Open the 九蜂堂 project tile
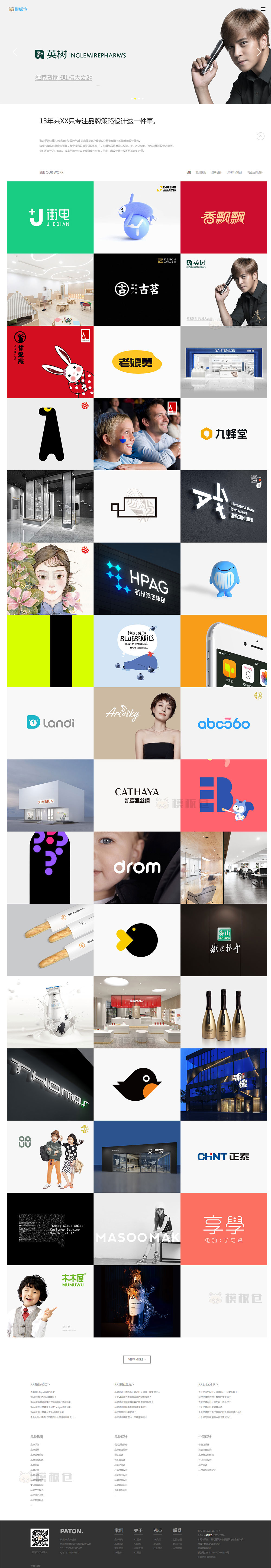271x1568 pixels. [224, 434]
